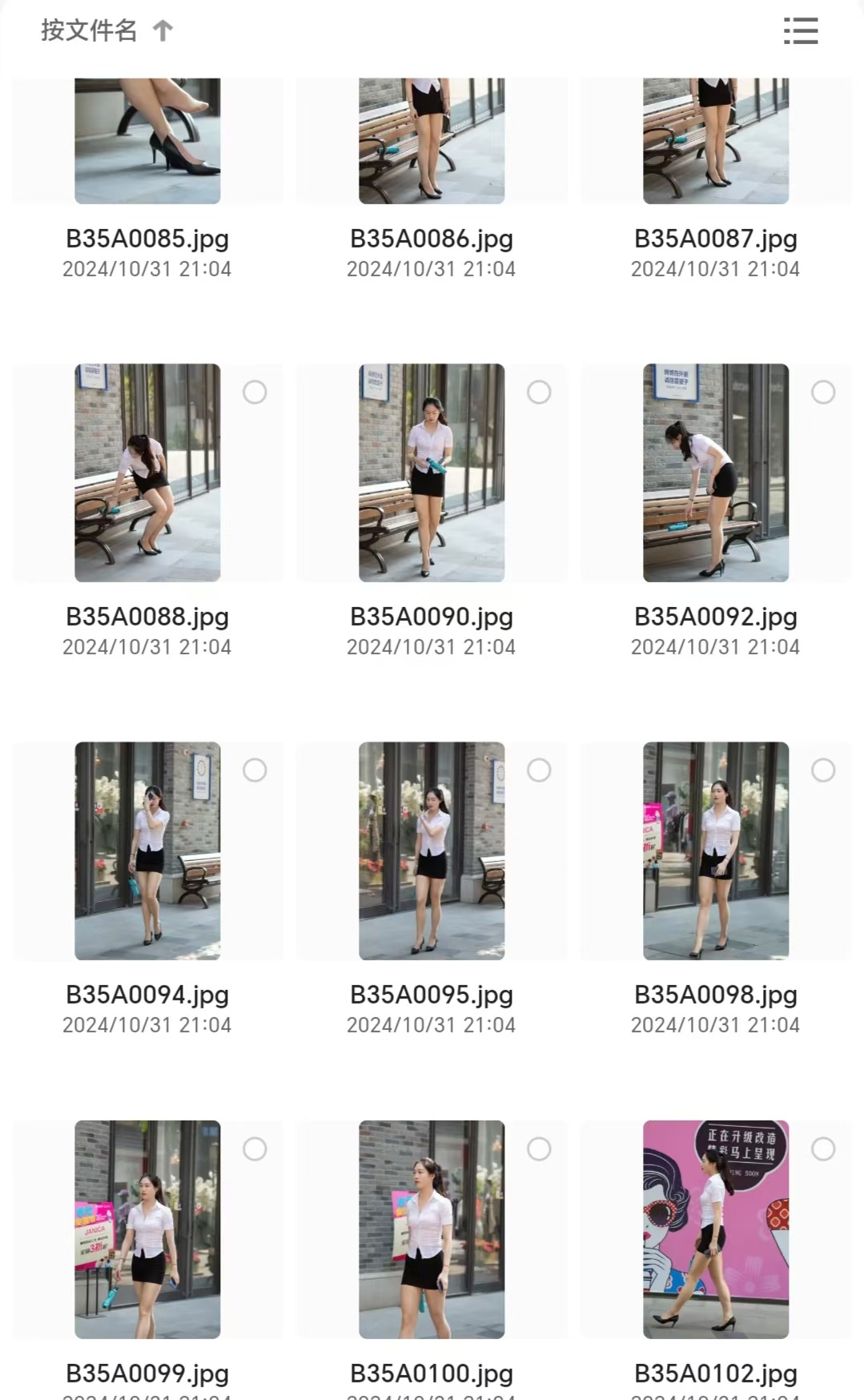
Task: Open image B35A0087.jpg
Action: pos(716,141)
